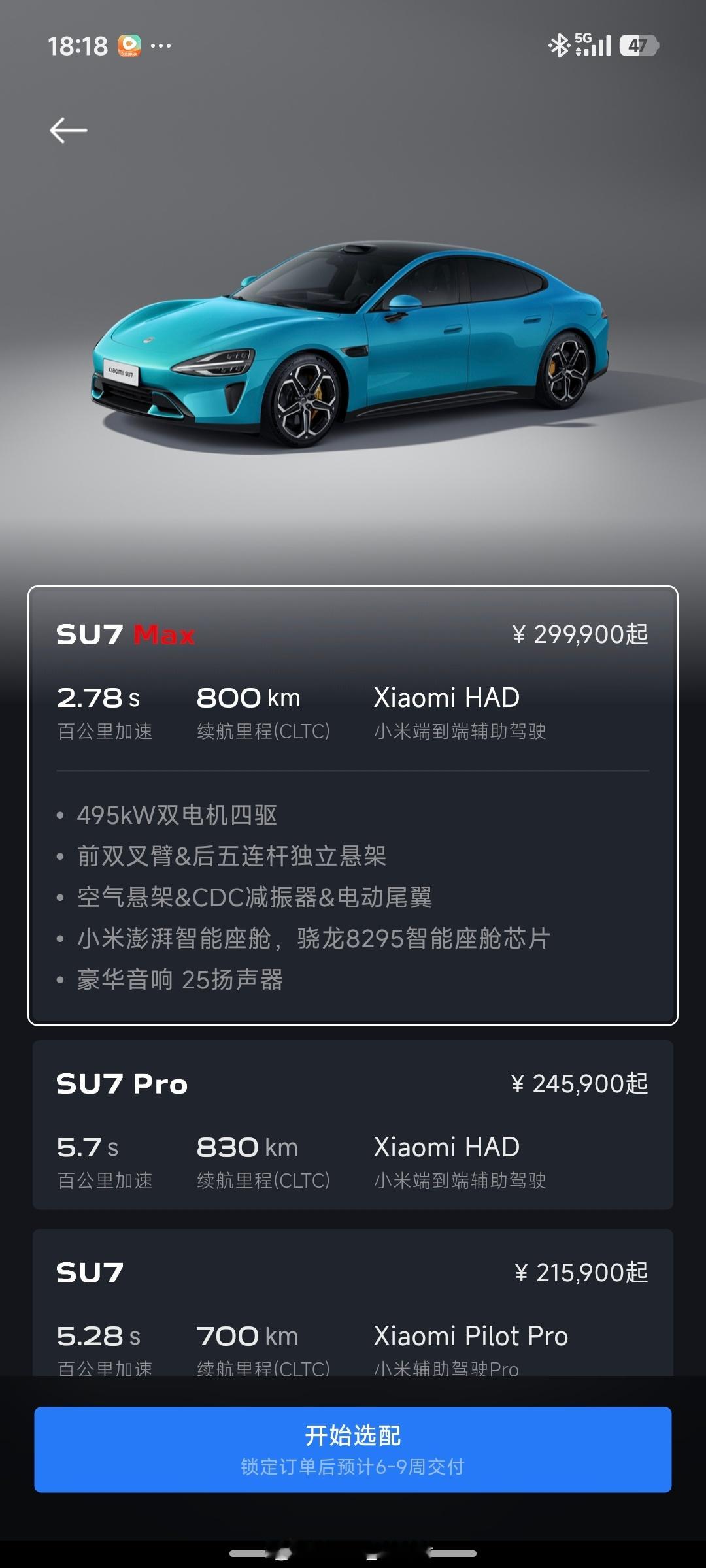706x1568 pixels.
Task: Collapse the SU7 Max feature list
Action: point(353,804)
